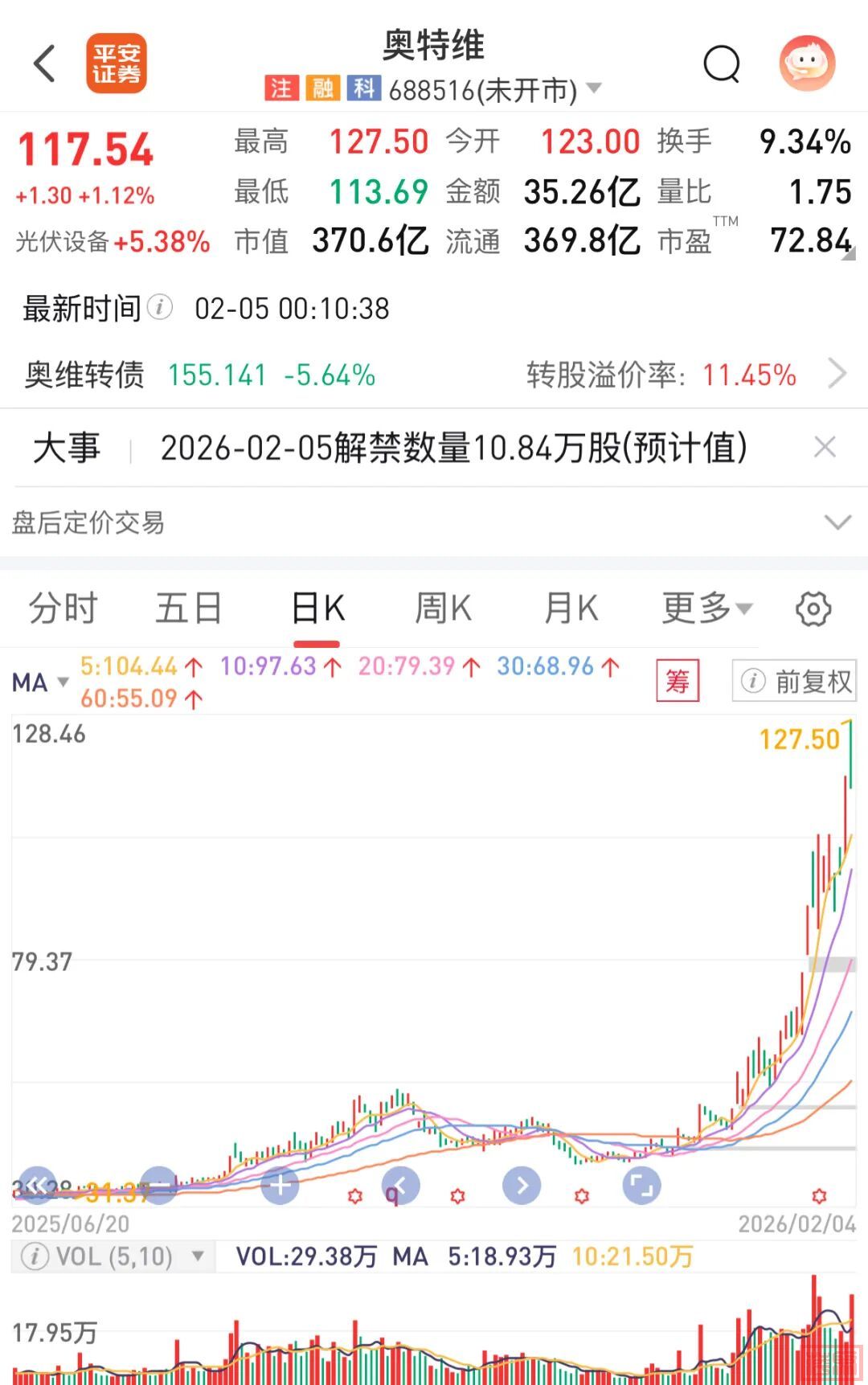Change the 前复权 adjustment setting

pos(794,682)
